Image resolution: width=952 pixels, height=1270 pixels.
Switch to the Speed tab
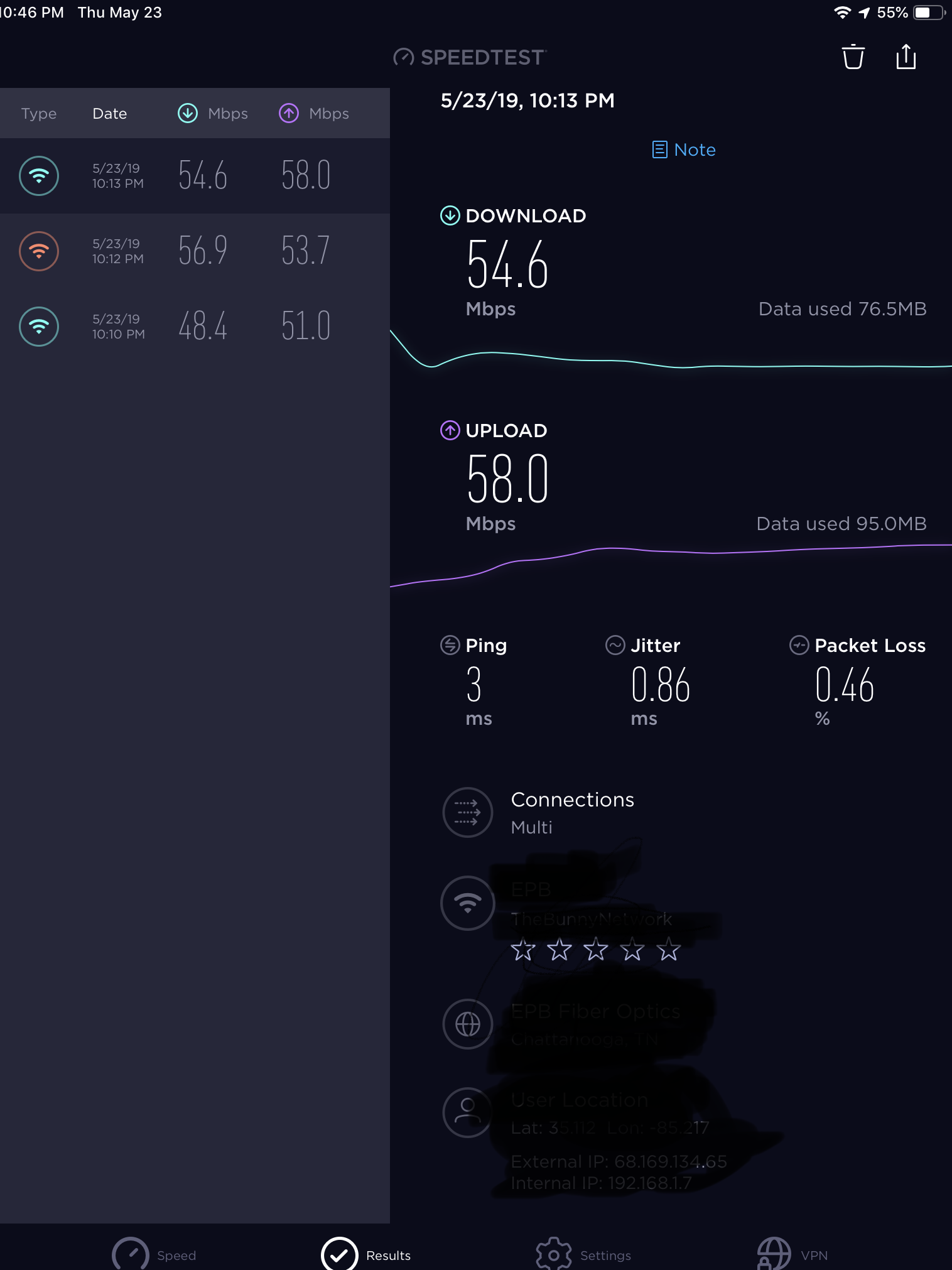point(154,1255)
